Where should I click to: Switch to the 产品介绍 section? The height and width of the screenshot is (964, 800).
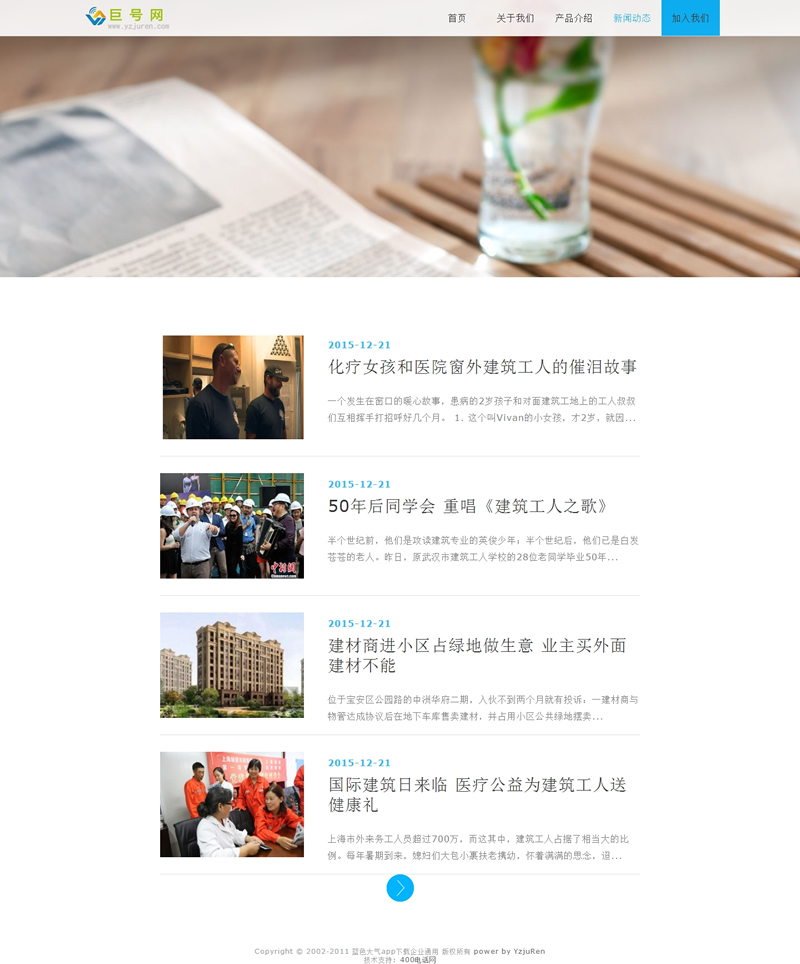573,18
